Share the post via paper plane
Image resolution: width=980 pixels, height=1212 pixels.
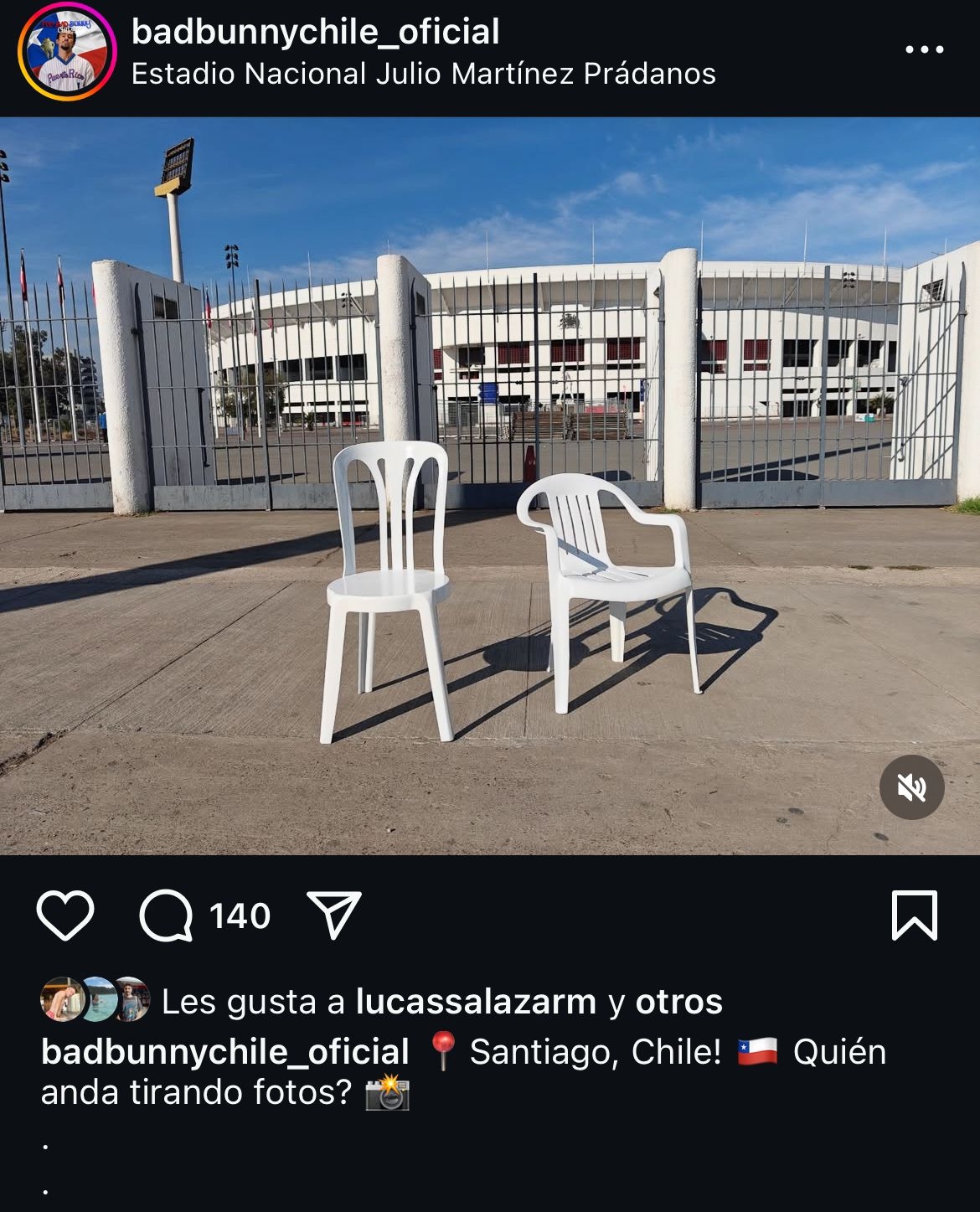333,915
